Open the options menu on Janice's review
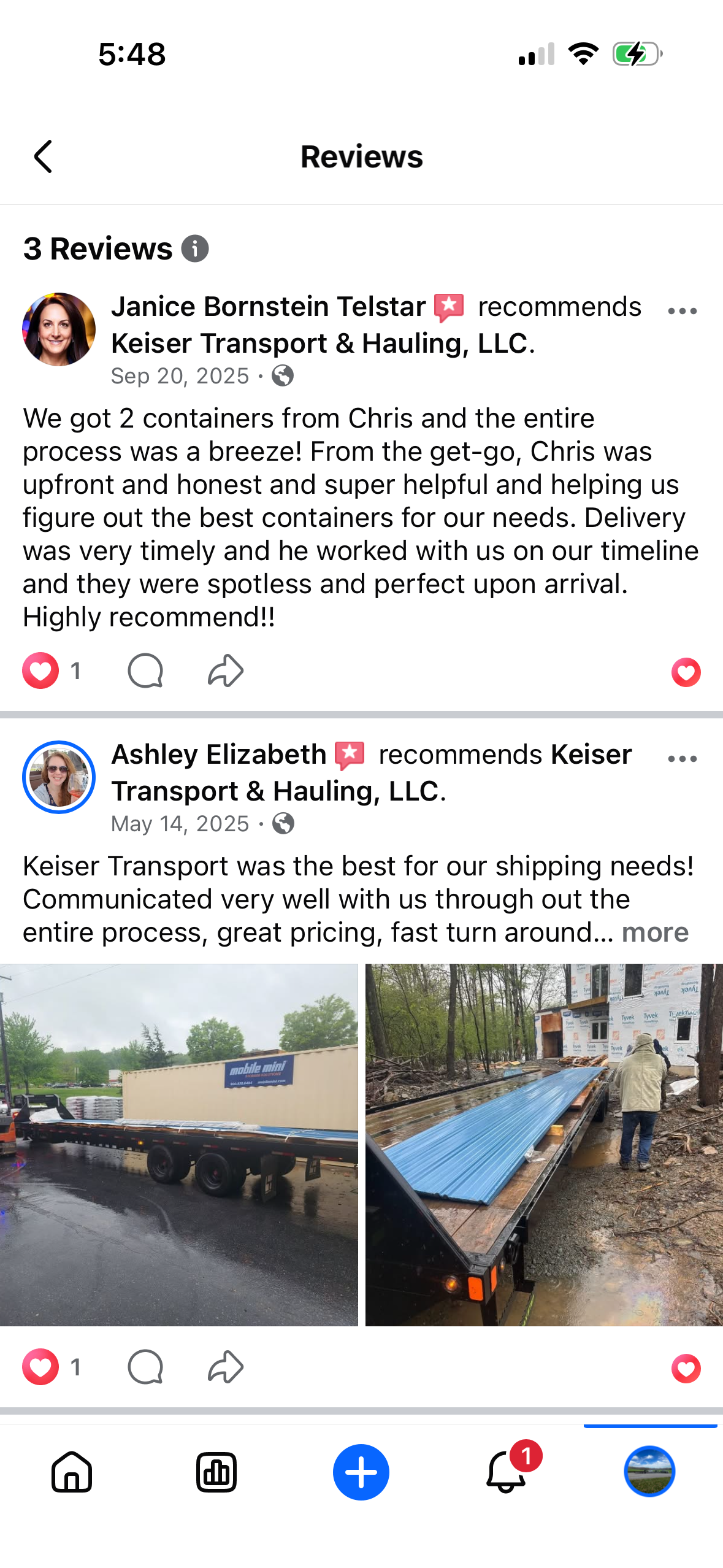 [x=682, y=311]
